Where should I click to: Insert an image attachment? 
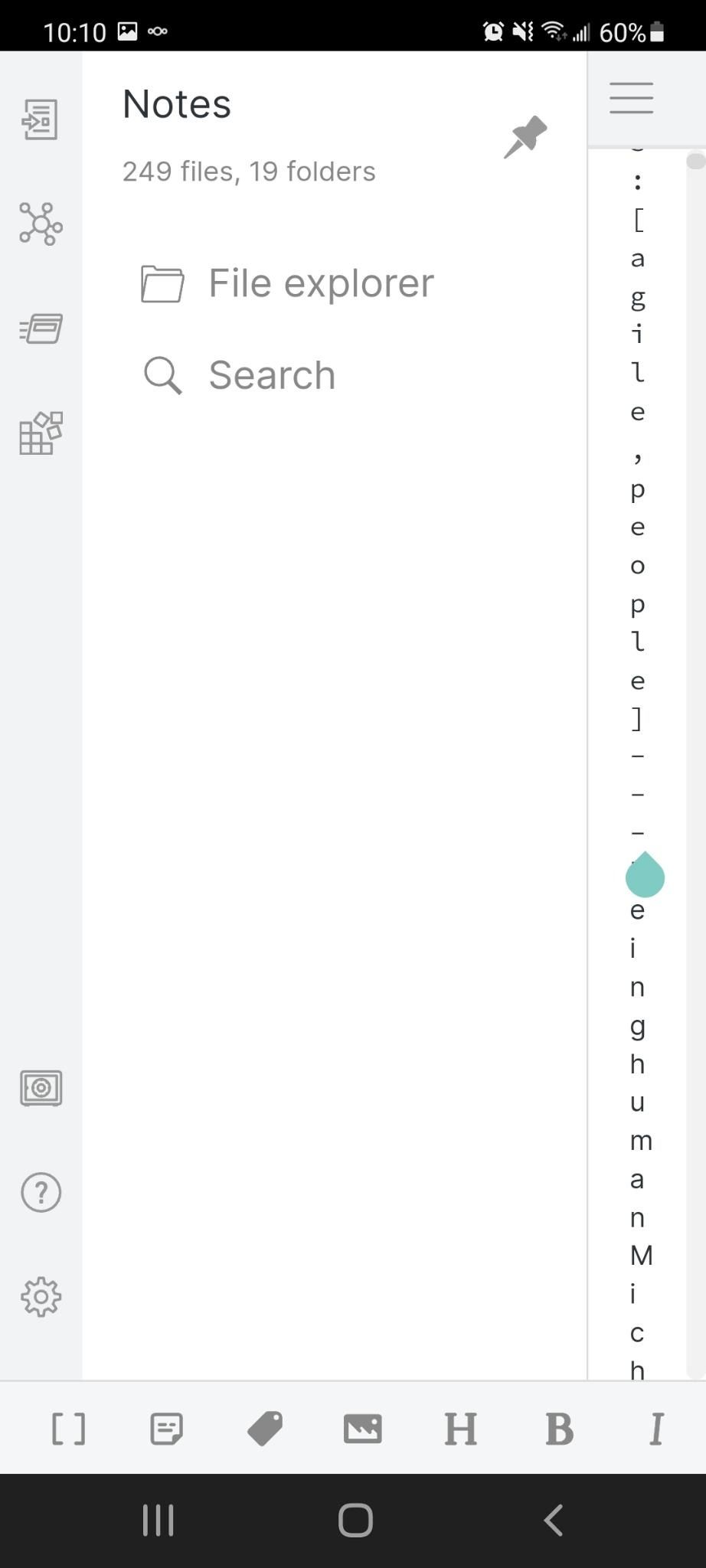(363, 1429)
